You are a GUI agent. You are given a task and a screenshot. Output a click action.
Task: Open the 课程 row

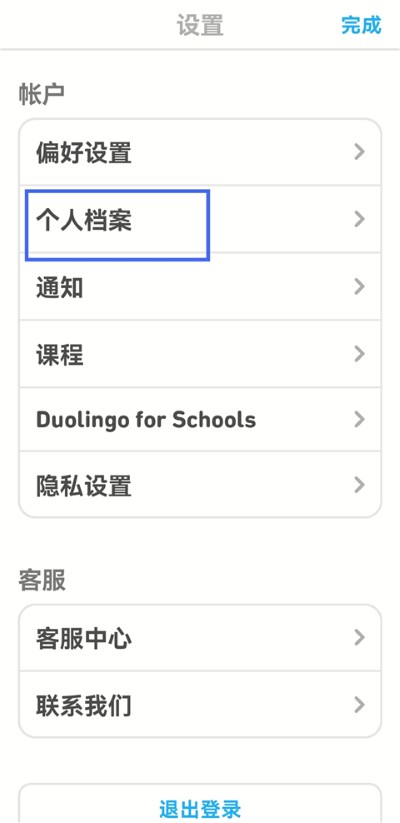click(x=200, y=354)
